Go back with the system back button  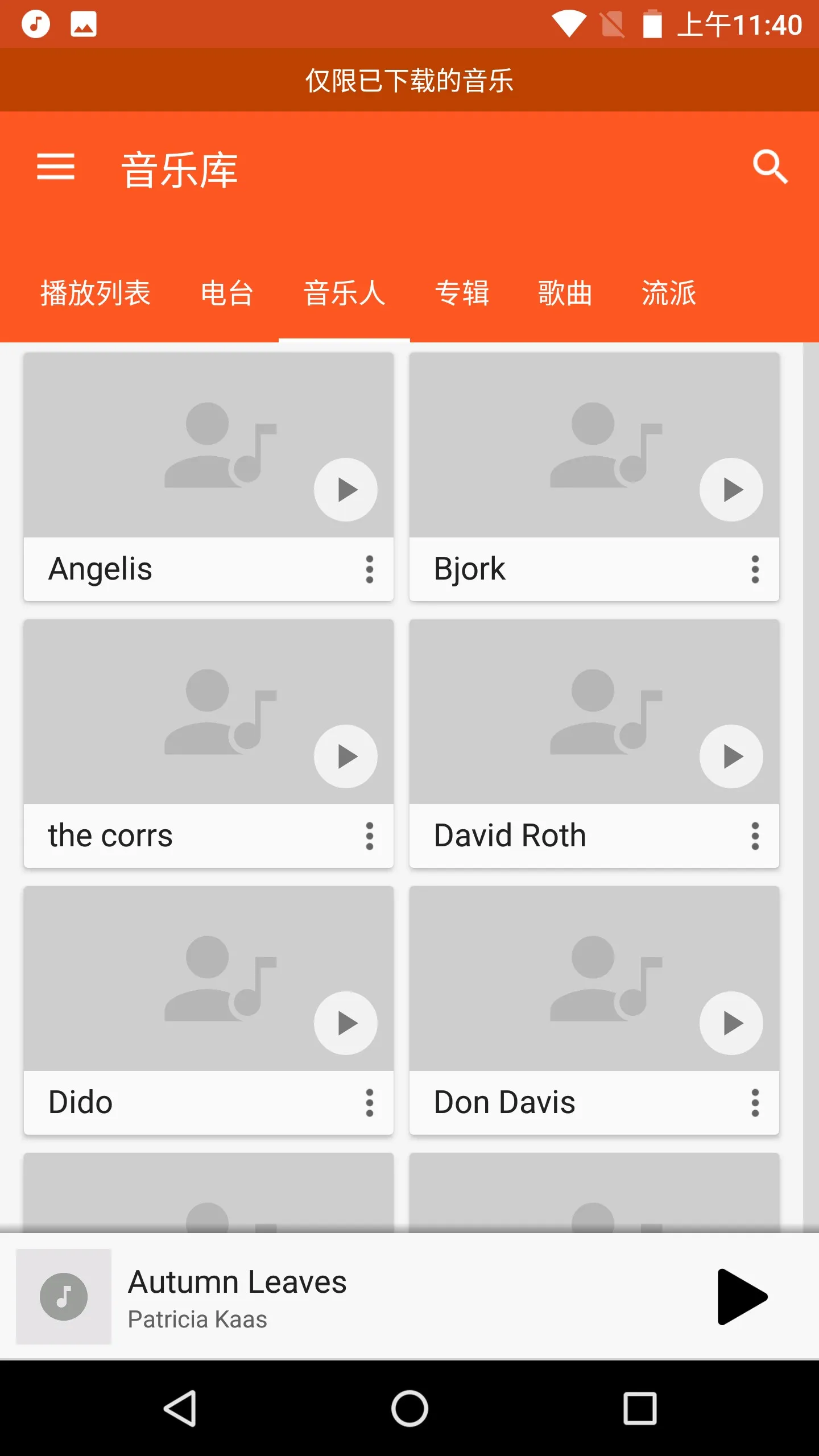(180, 1408)
